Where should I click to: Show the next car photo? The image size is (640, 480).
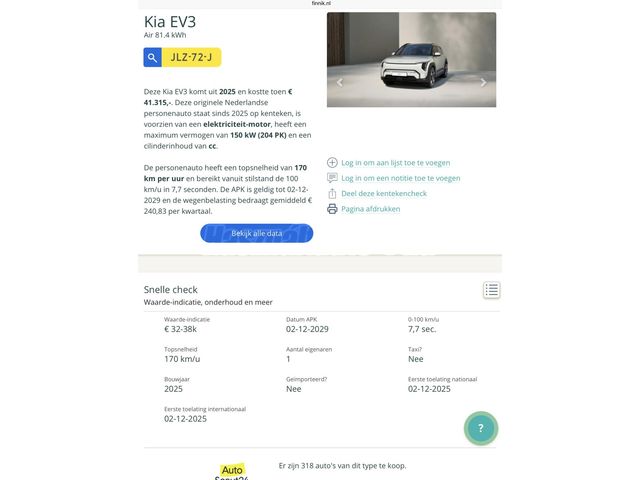tap(484, 82)
